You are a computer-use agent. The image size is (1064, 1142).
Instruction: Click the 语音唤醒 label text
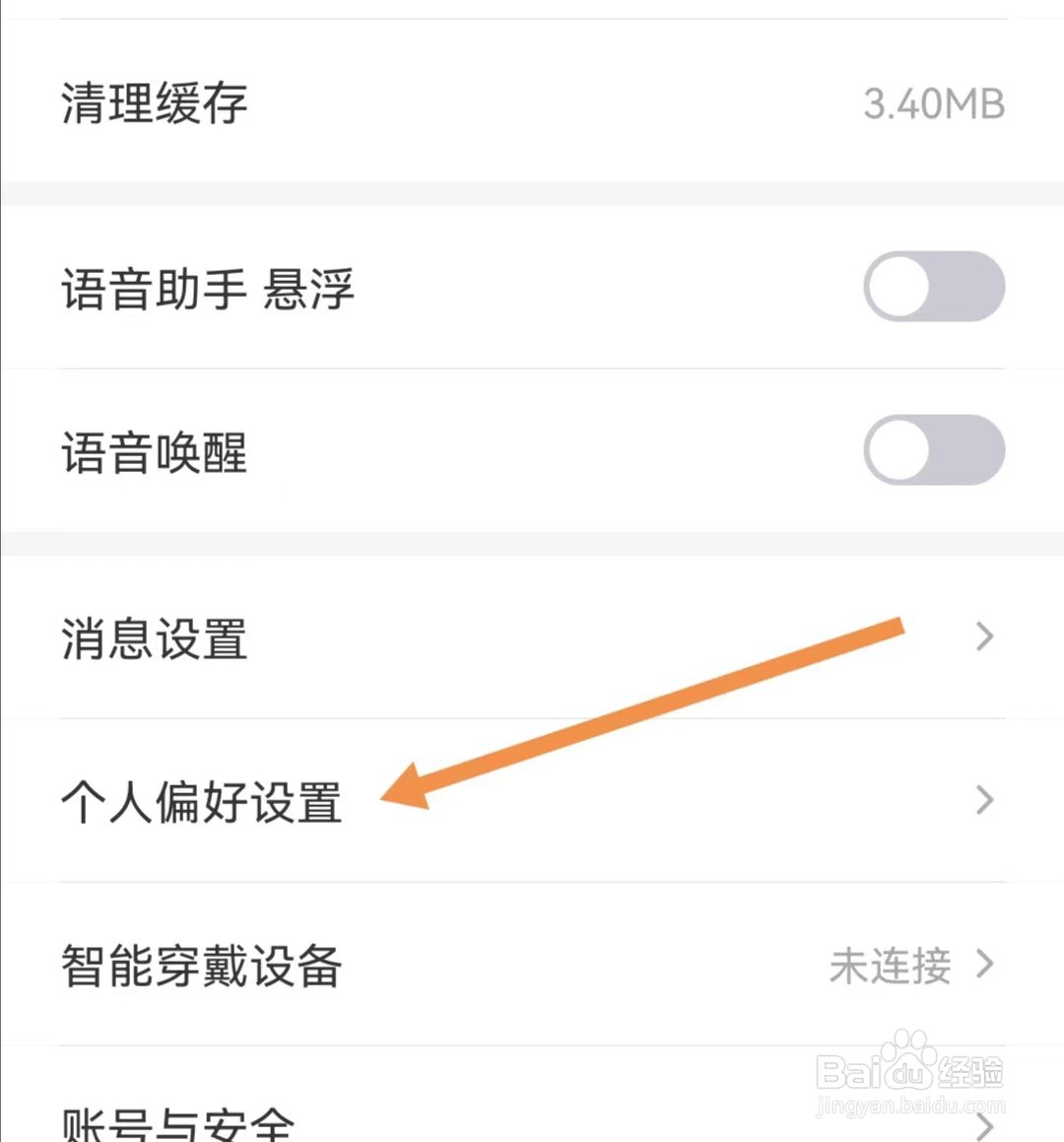[x=155, y=450]
